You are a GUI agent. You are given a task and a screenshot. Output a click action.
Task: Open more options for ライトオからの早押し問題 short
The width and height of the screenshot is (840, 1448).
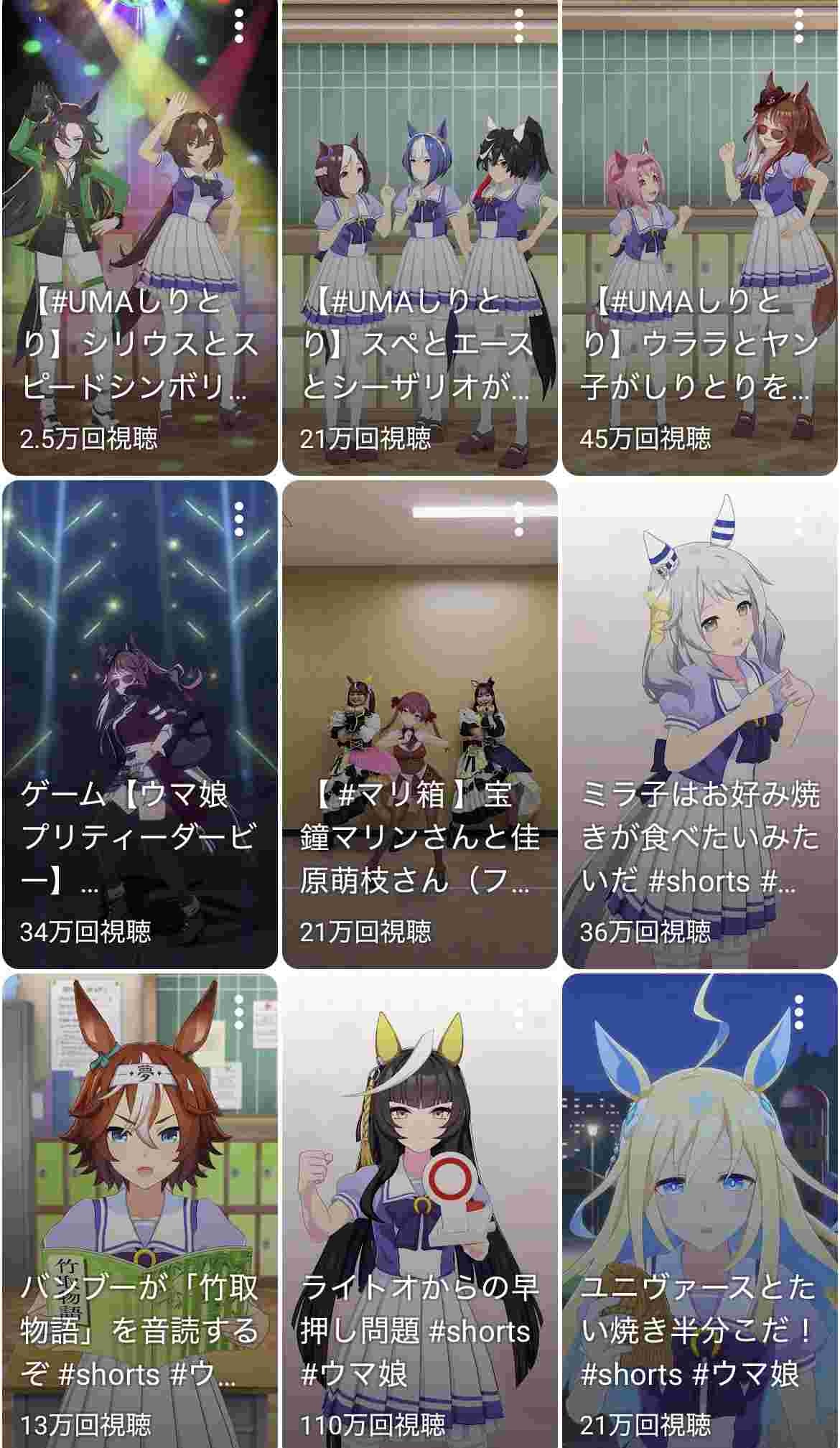tap(519, 1012)
